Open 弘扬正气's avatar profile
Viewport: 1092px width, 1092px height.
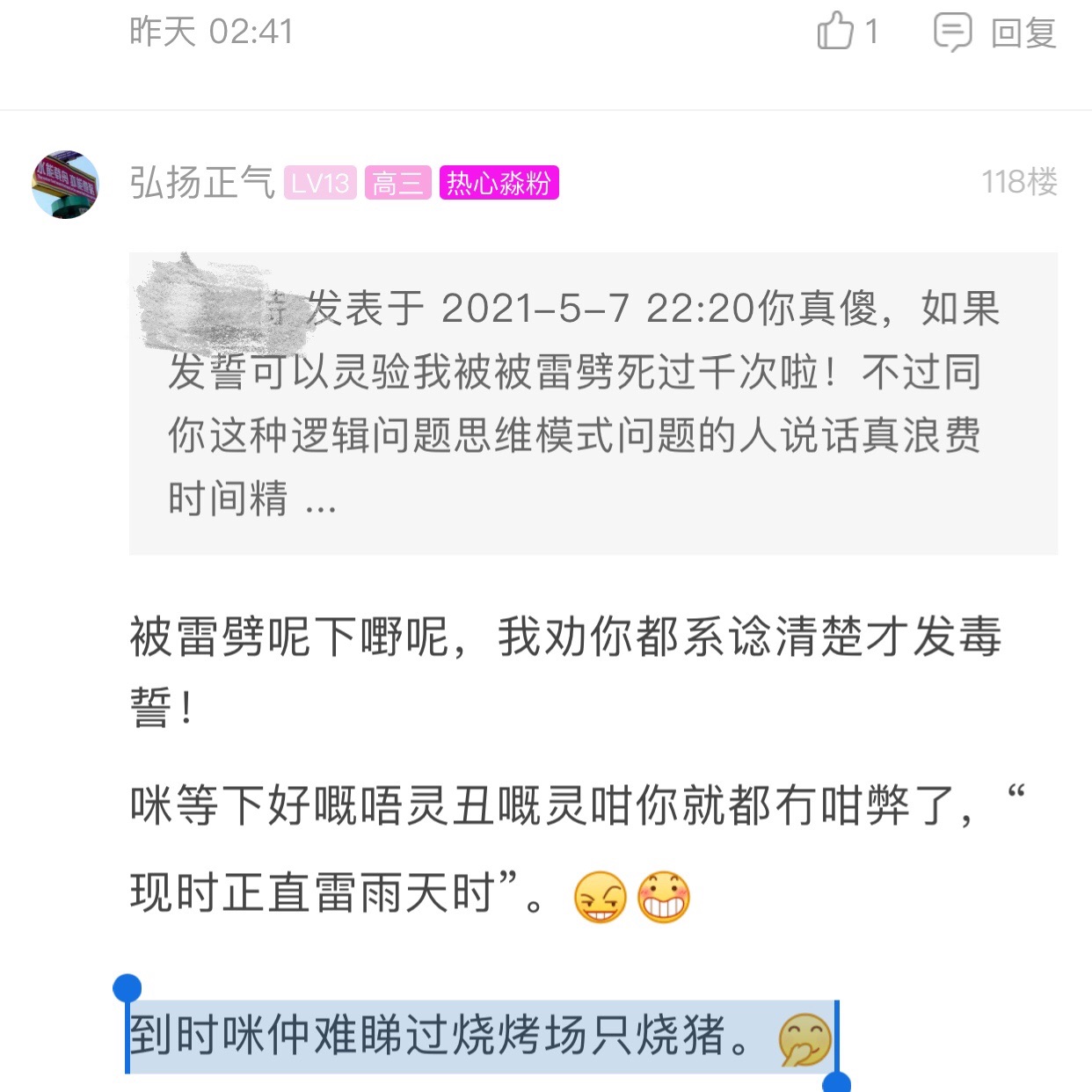pos(65,184)
